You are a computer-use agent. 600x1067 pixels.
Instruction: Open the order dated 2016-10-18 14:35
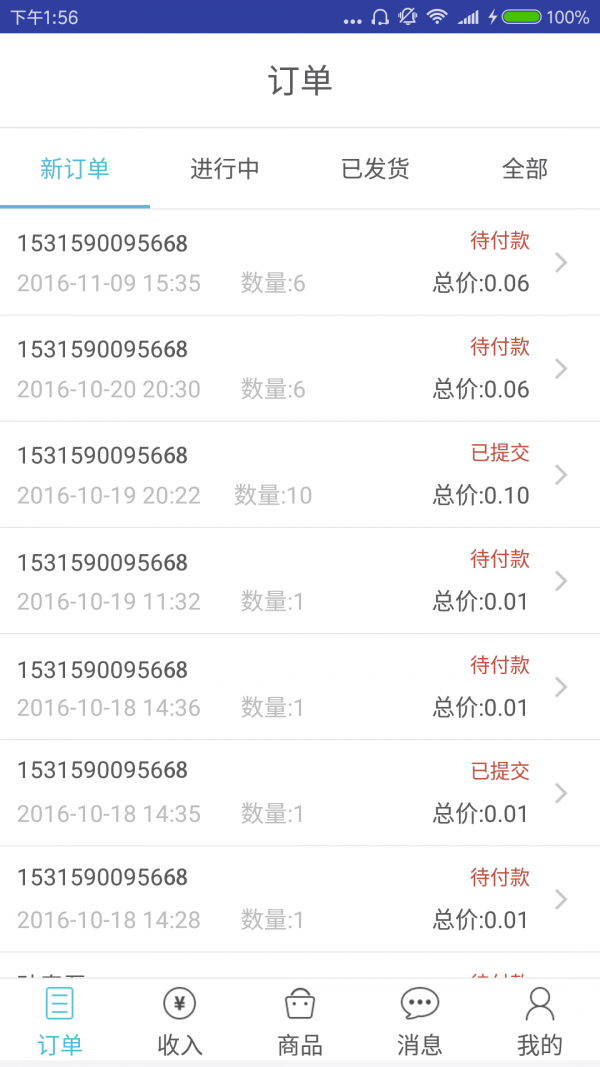pos(300,793)
